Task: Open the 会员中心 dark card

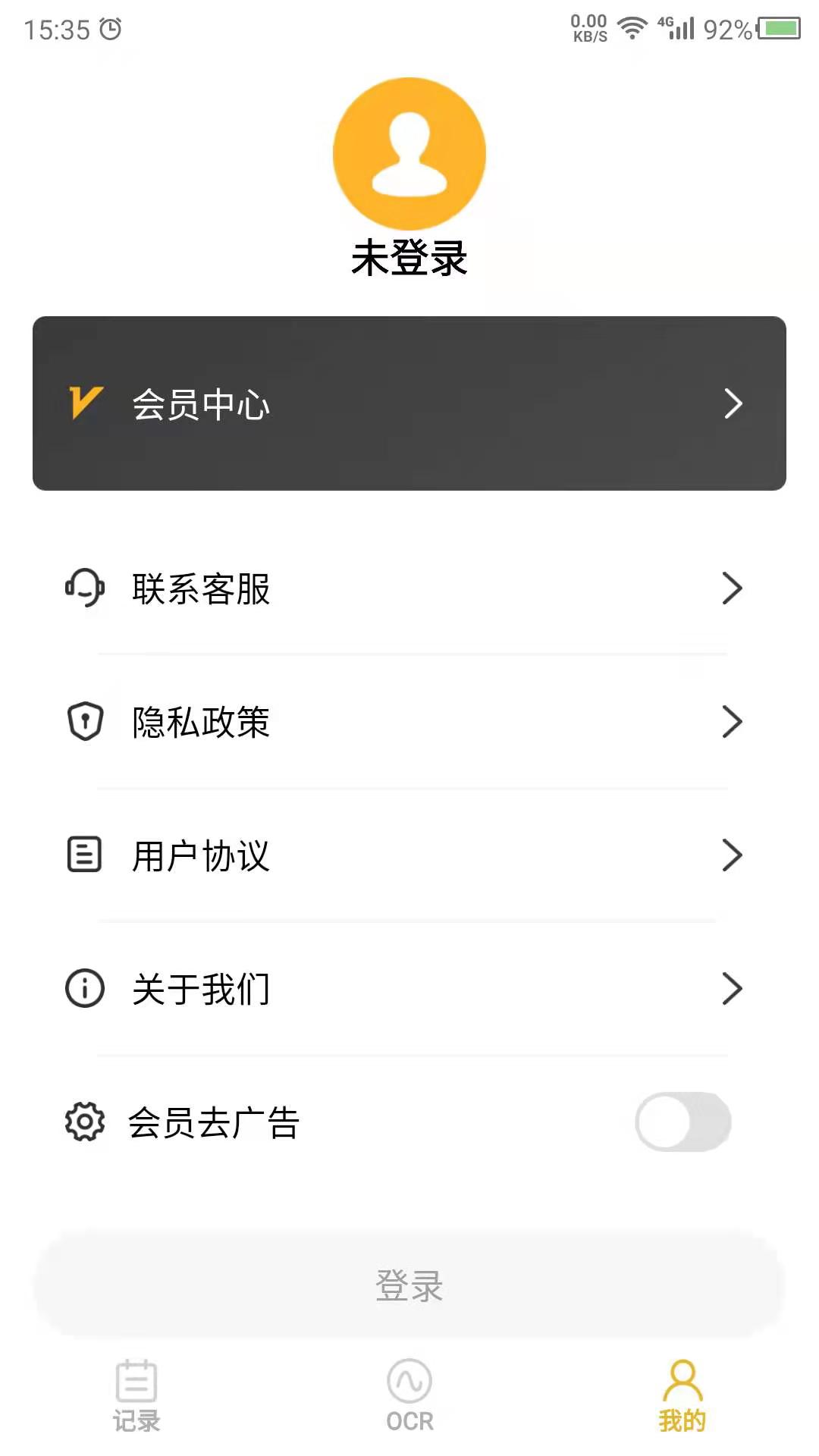Action: [409, 403]
